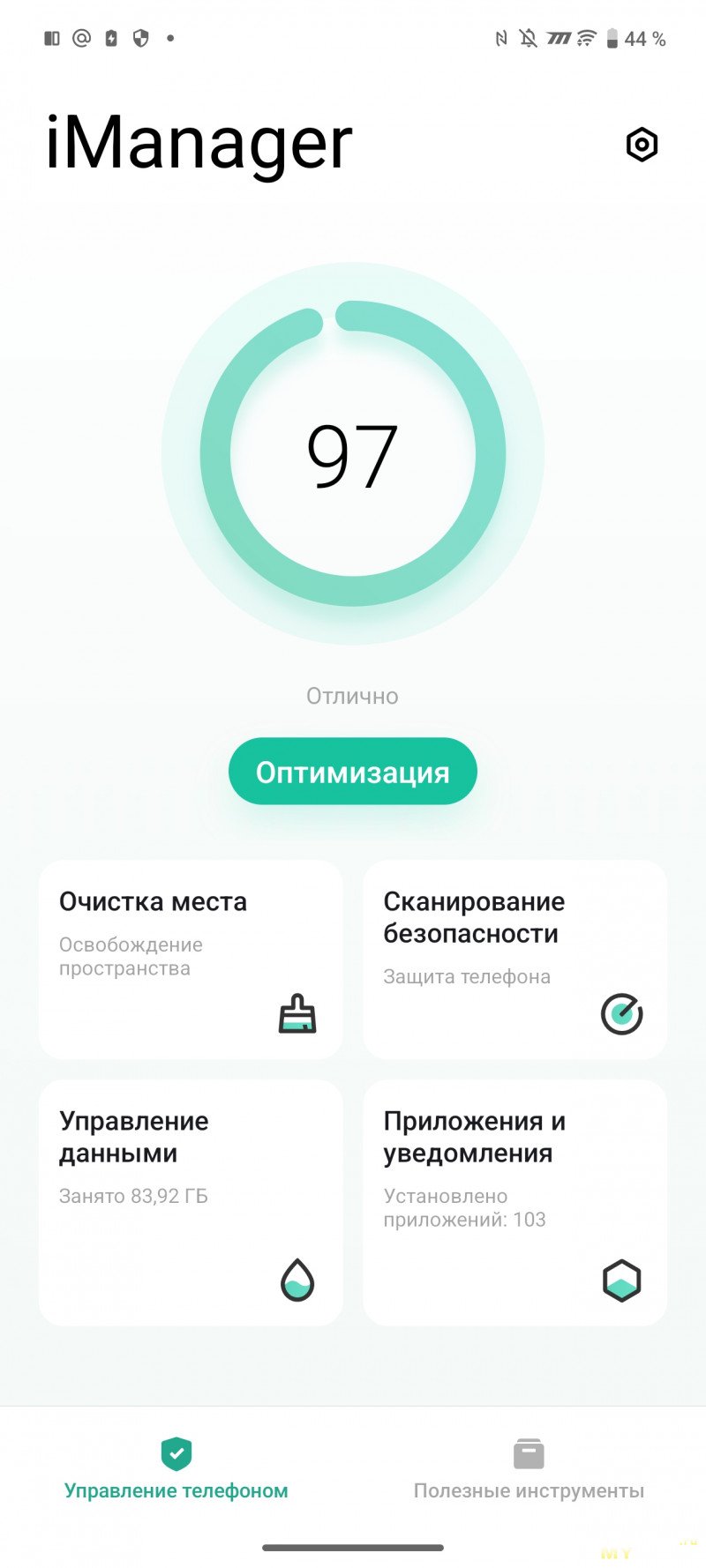The height and width of the screenshot is (1568, 706).
Task: Switch to the Полезные инструменты tab
Action: [x=529, y=1470]
